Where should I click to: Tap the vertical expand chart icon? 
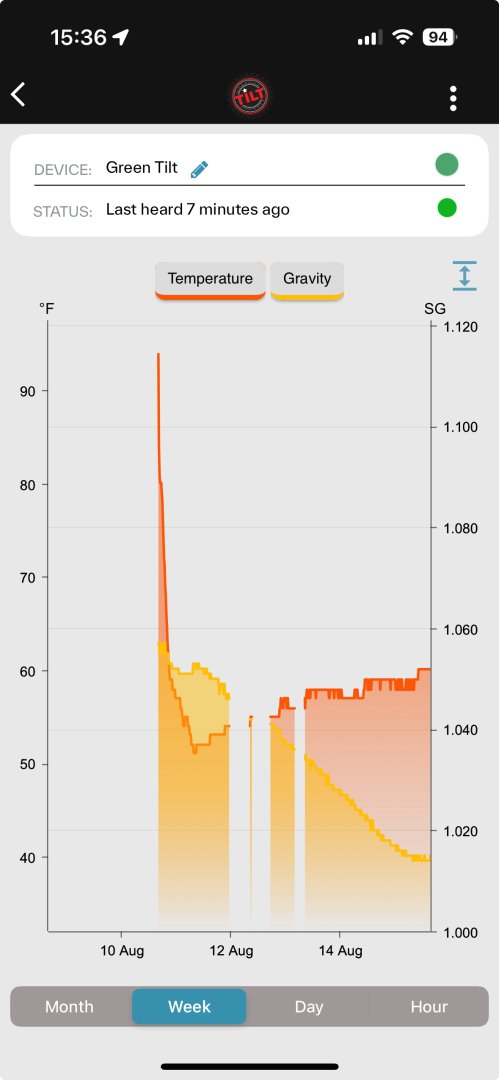(465, 276)
